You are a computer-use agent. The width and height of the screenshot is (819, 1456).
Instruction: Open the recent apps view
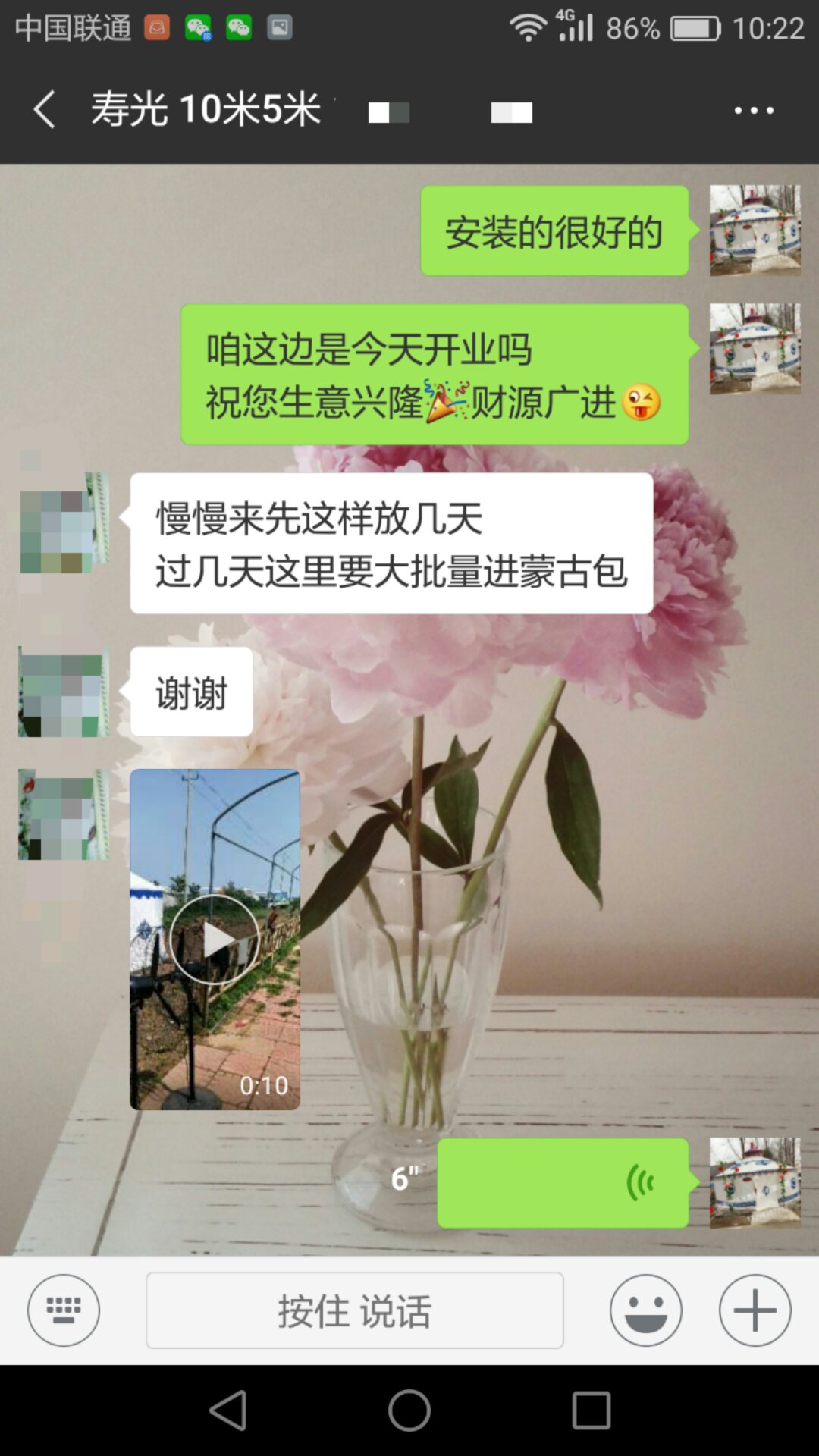[591, 1410]
